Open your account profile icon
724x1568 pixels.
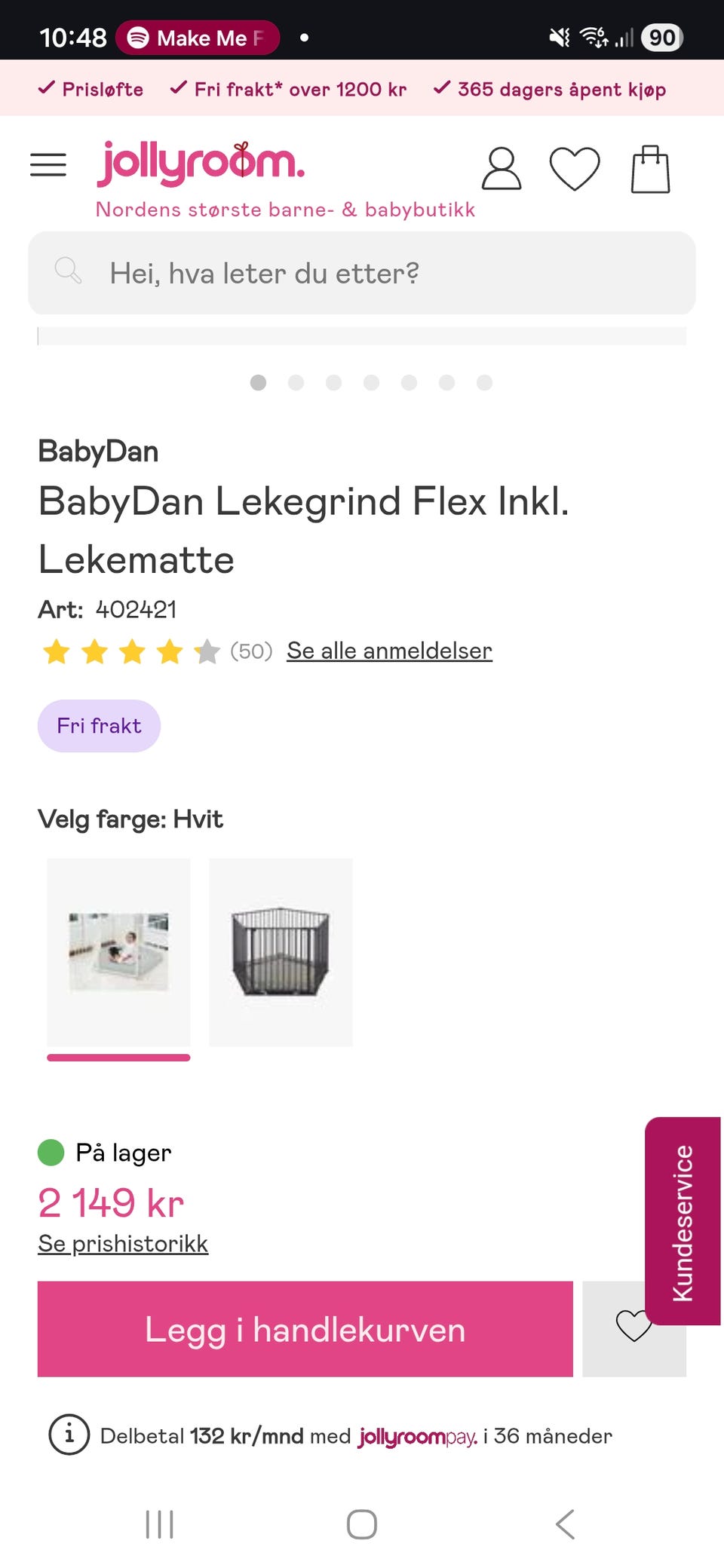500,167
